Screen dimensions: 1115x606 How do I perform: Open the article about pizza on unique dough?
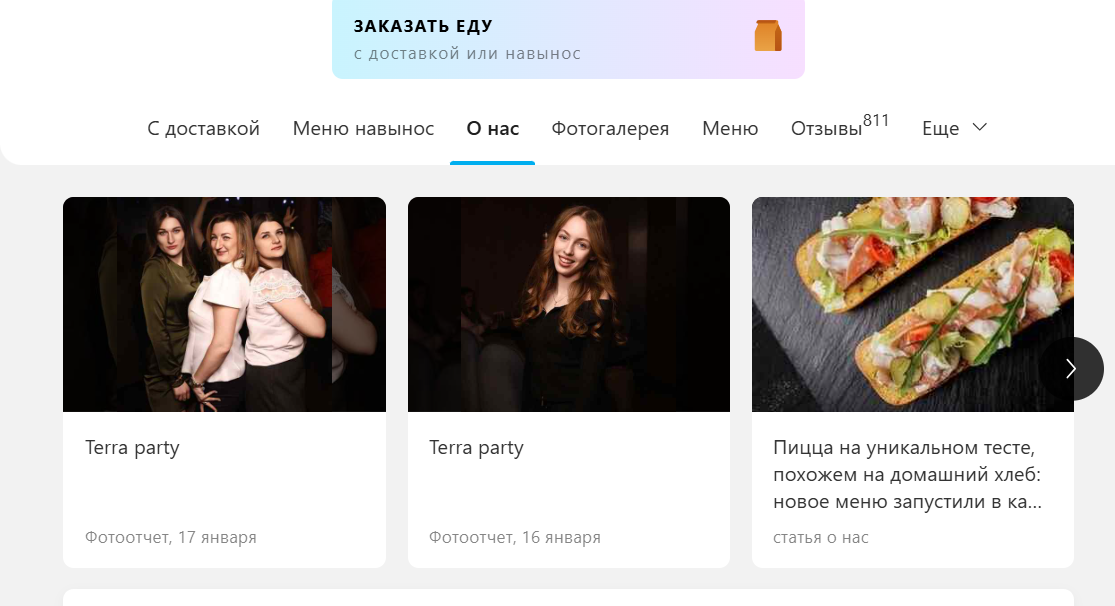point(907,473)
